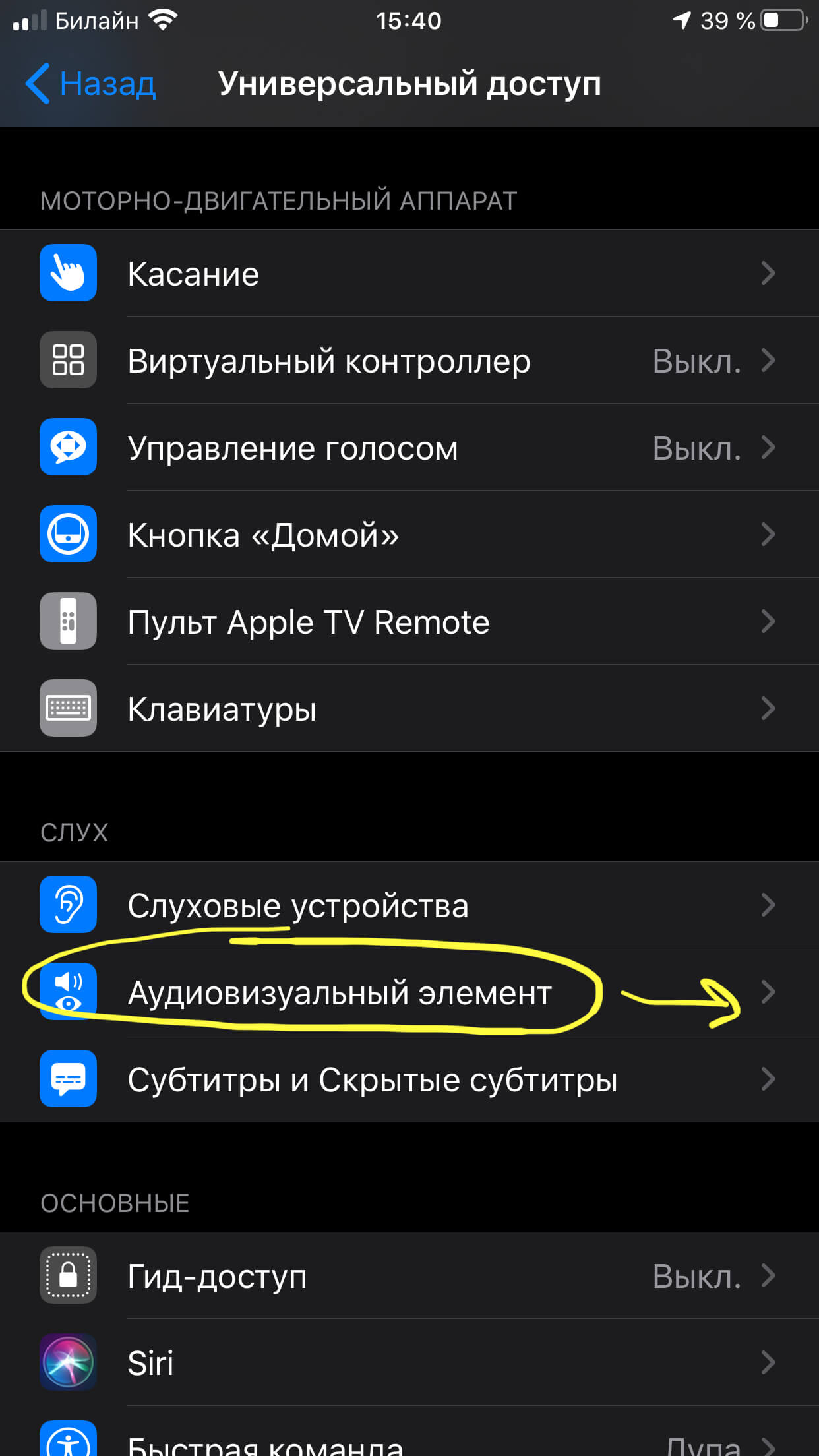Open the Siri accessibility settings

(x=409, y=1362)
